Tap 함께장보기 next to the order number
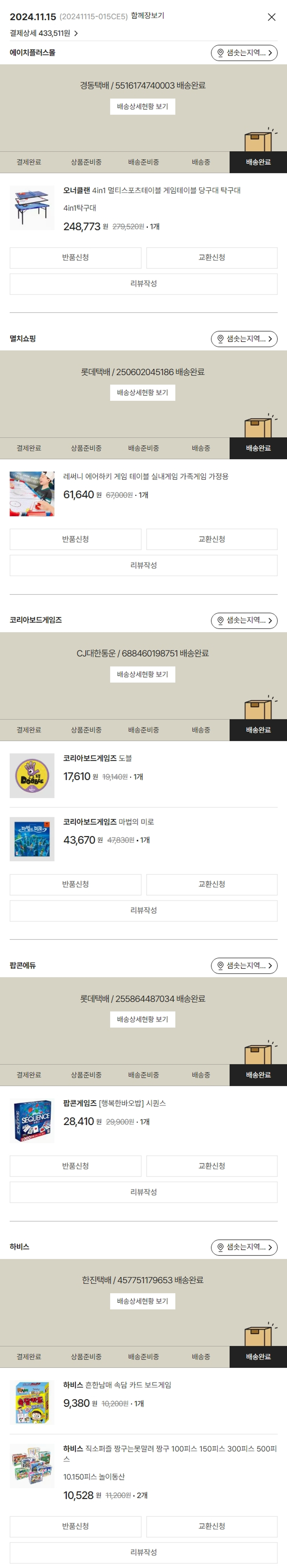Viewport: 287px width, 1568px height. pos(147,16)
